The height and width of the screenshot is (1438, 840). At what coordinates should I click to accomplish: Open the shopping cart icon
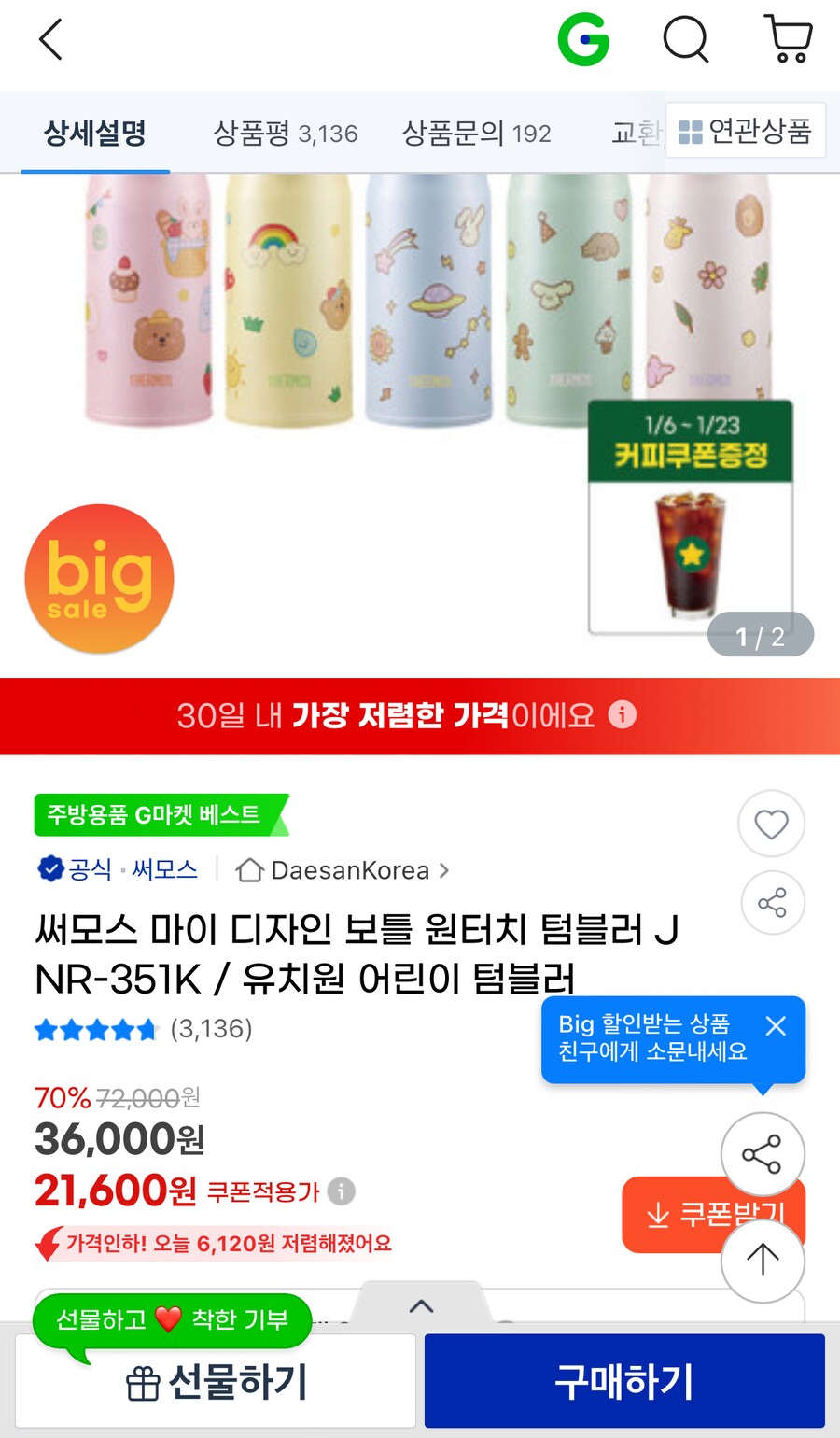pos(789,39)
